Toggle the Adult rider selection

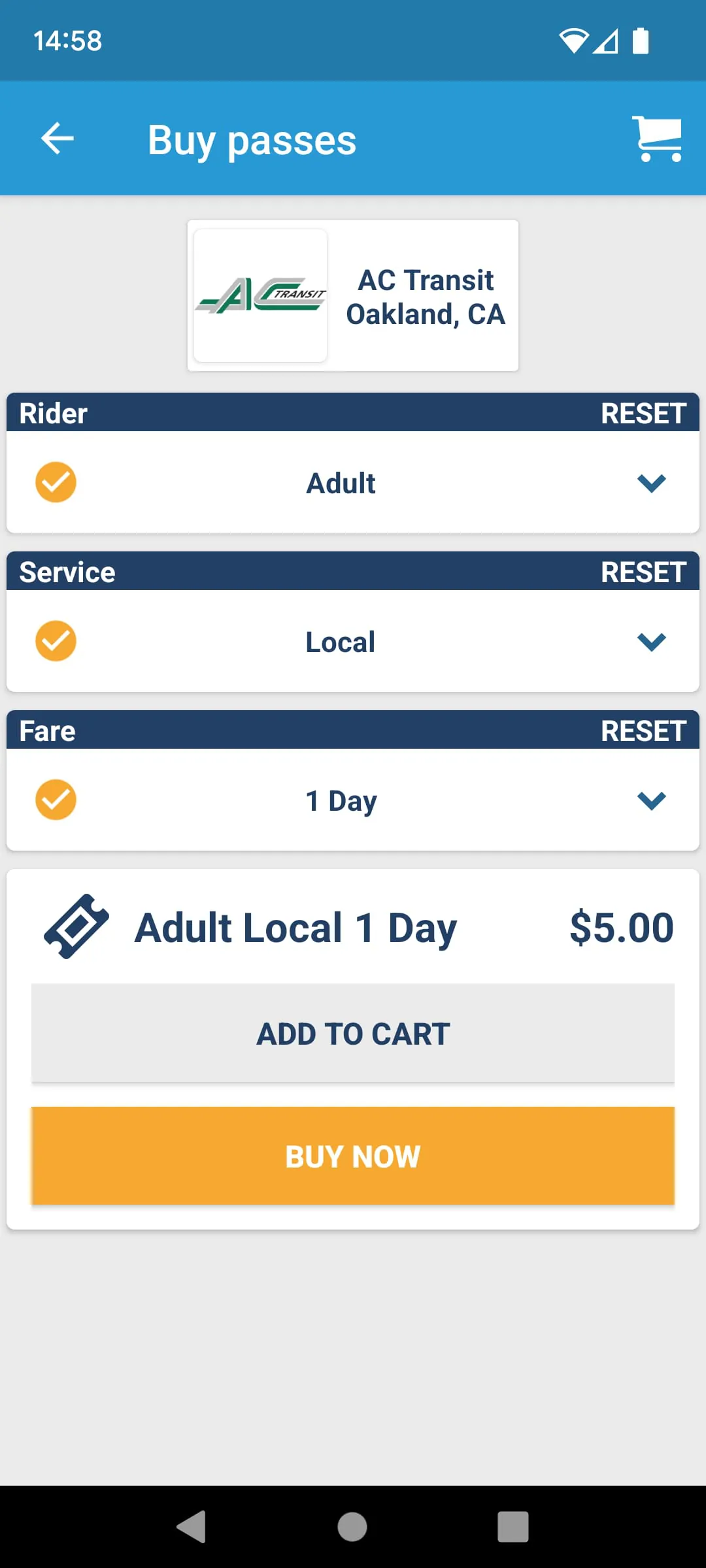(x=340, y=482)
